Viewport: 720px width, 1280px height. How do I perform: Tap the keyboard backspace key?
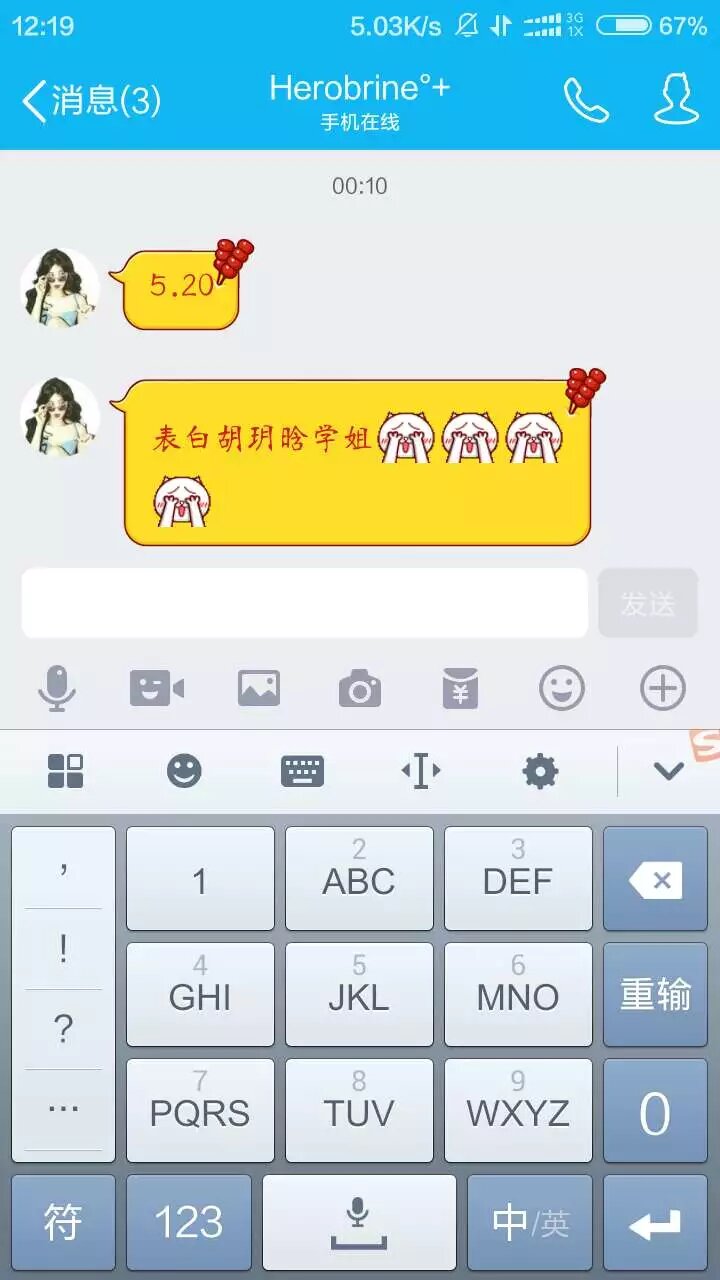click(655, 880)
